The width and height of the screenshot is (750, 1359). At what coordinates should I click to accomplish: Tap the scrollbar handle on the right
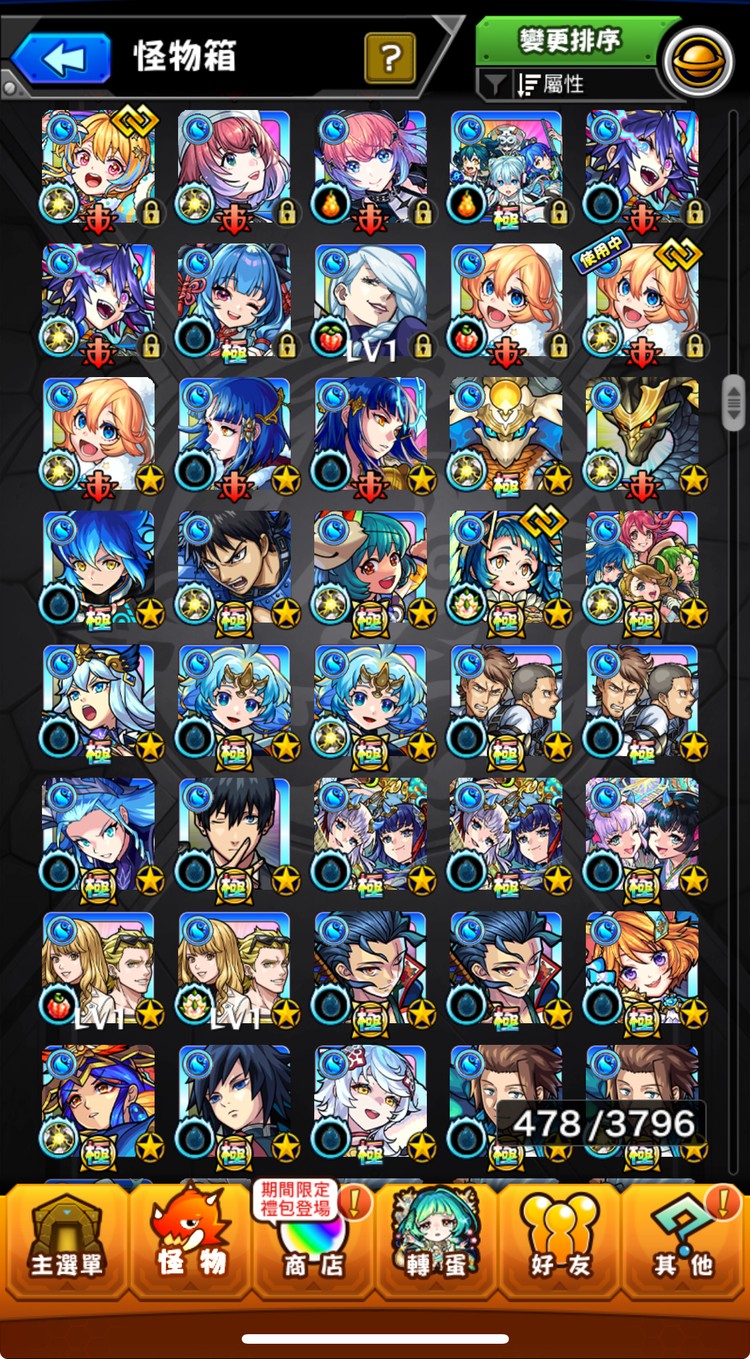point(733,403)
